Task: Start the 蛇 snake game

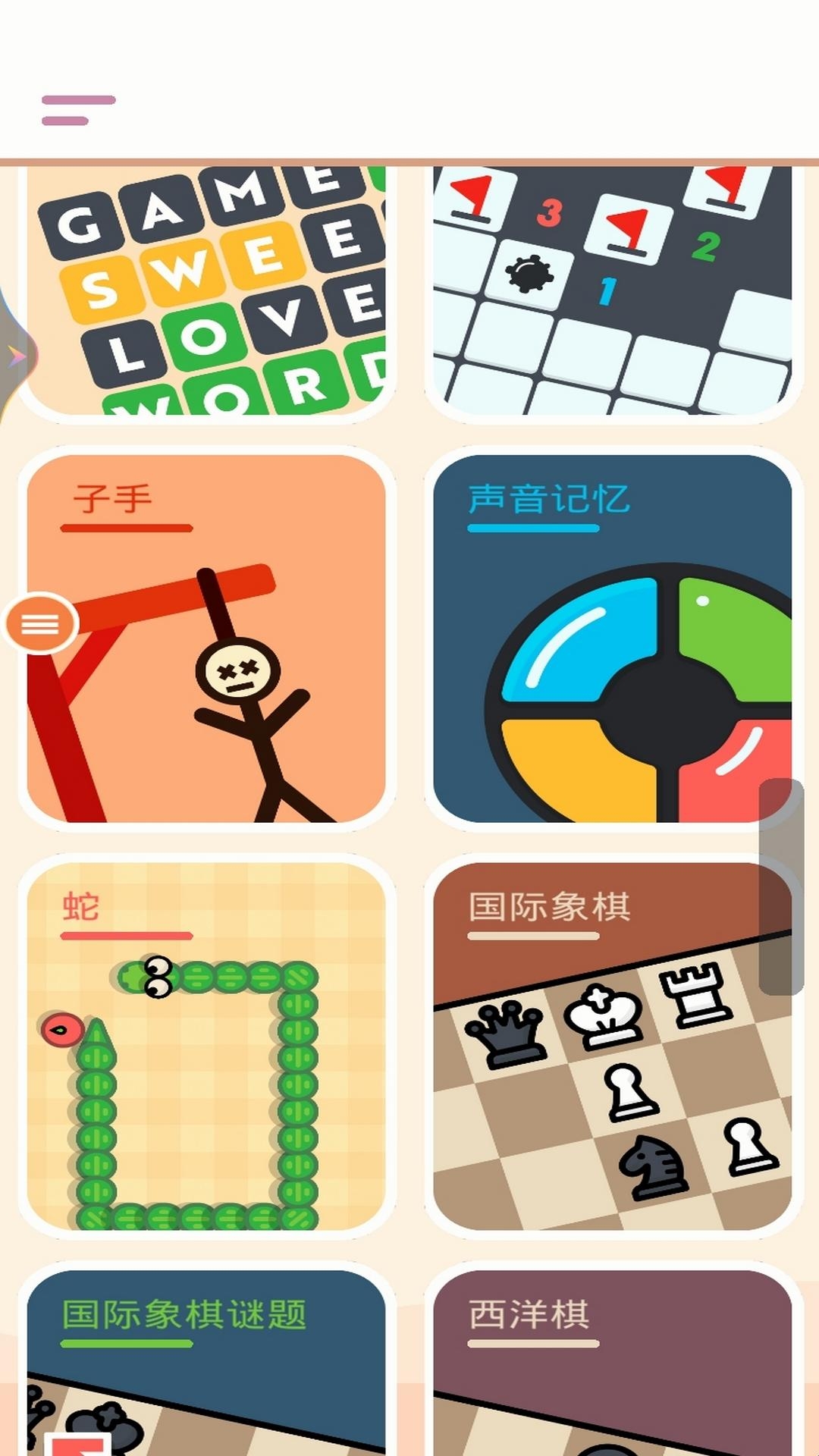Action: 206,1046
